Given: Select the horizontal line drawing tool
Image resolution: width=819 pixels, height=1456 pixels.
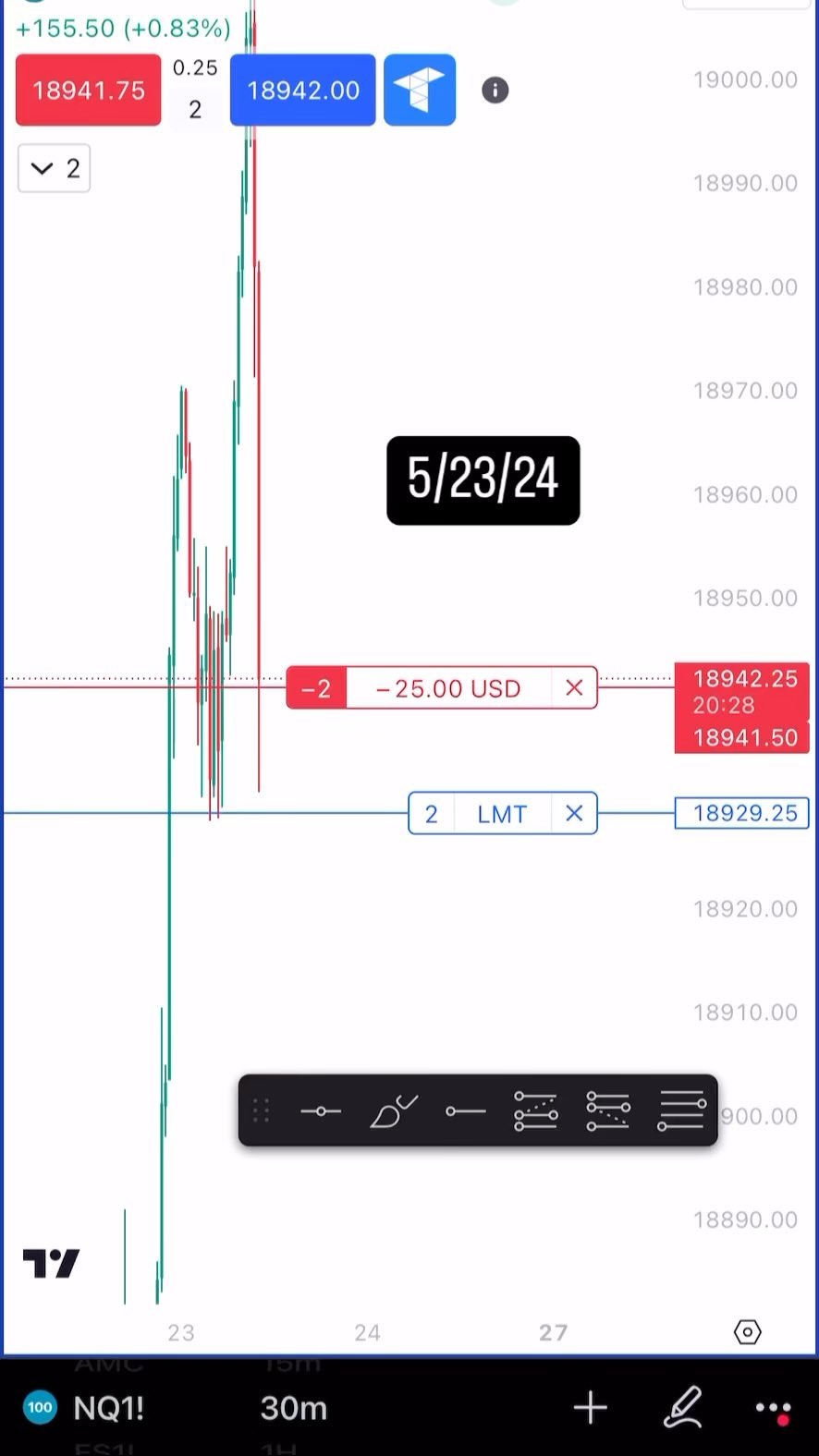Looking at the screenshot, I should tap(321, 1110).
